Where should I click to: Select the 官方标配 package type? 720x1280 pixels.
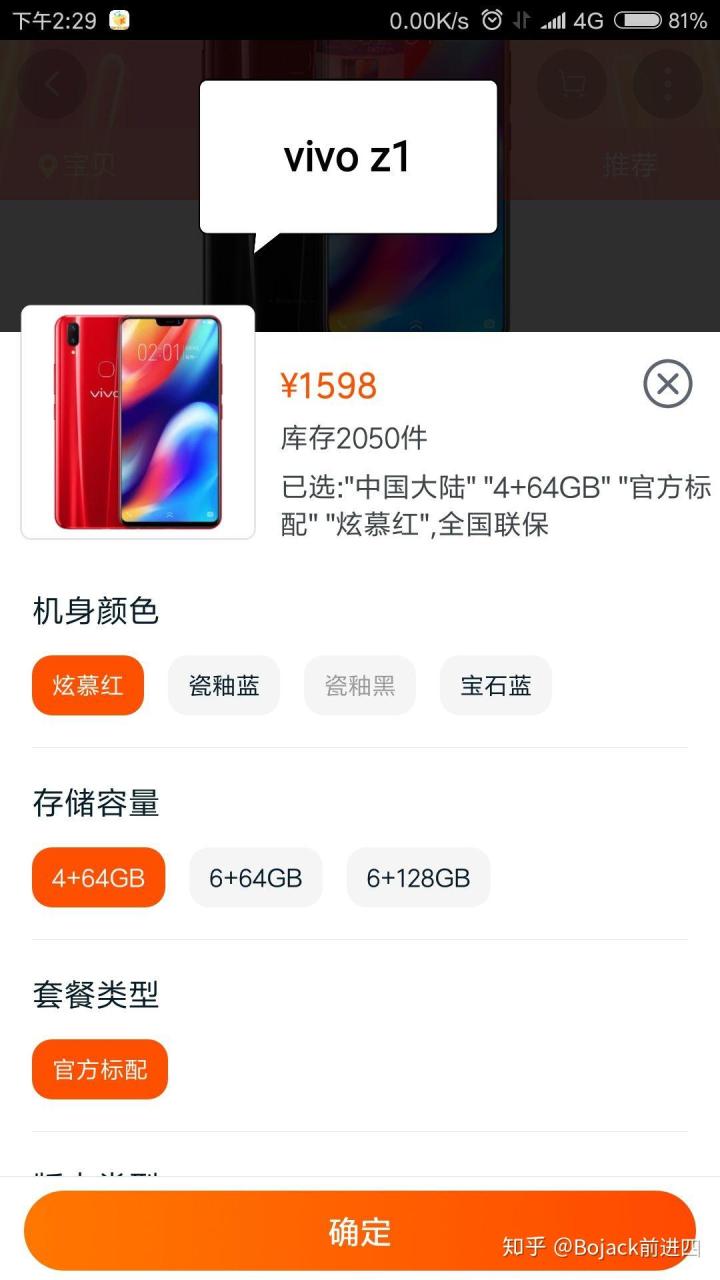(x=100, y=1069)
